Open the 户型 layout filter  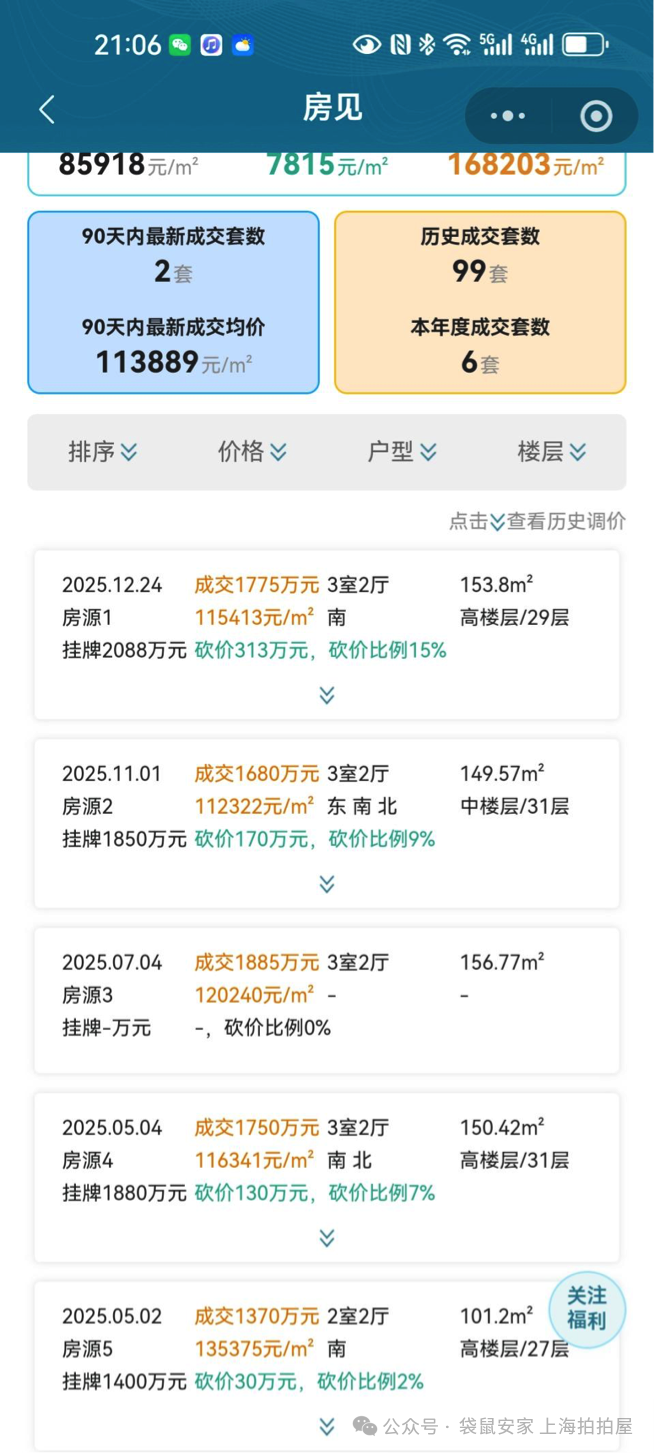[x=402, y=452]
